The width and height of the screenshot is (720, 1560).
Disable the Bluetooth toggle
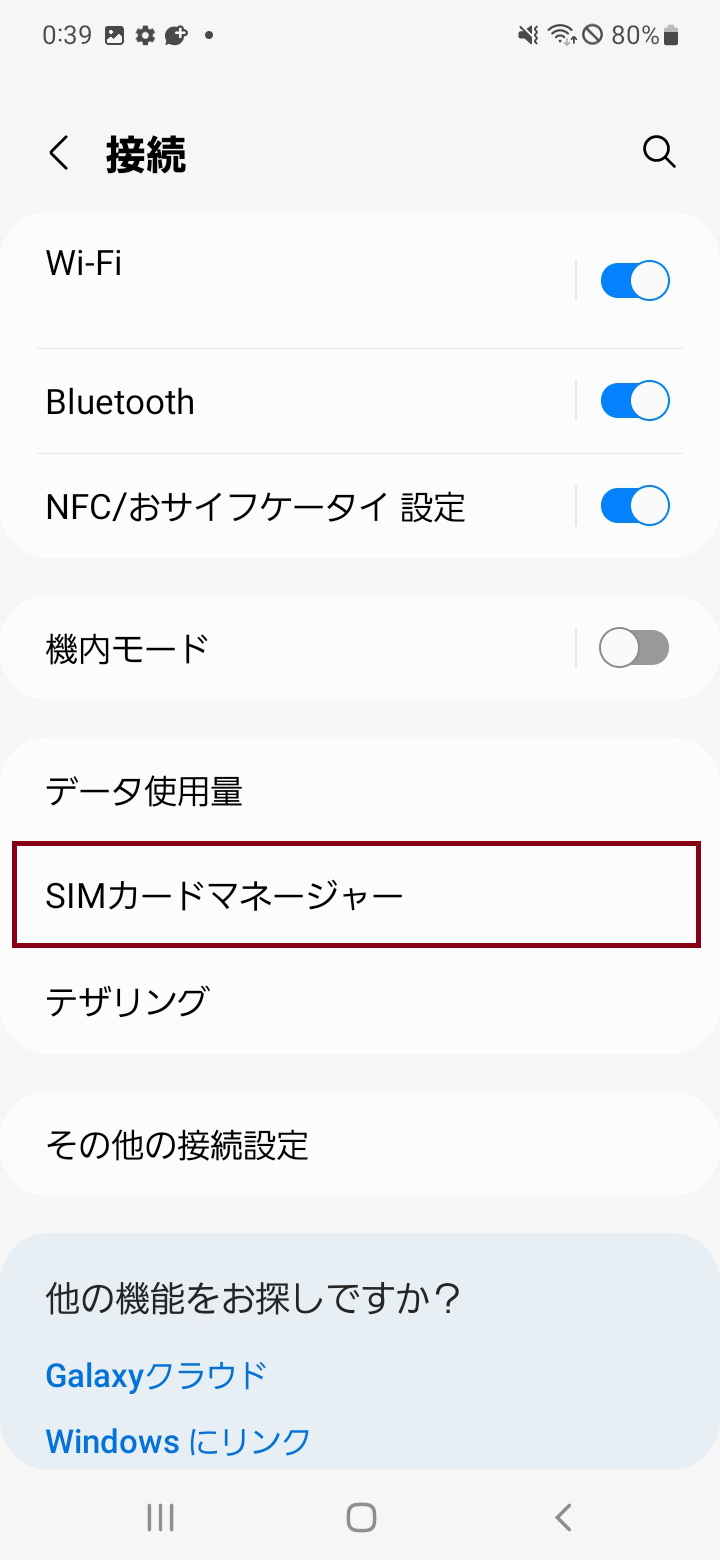[634, 401]
